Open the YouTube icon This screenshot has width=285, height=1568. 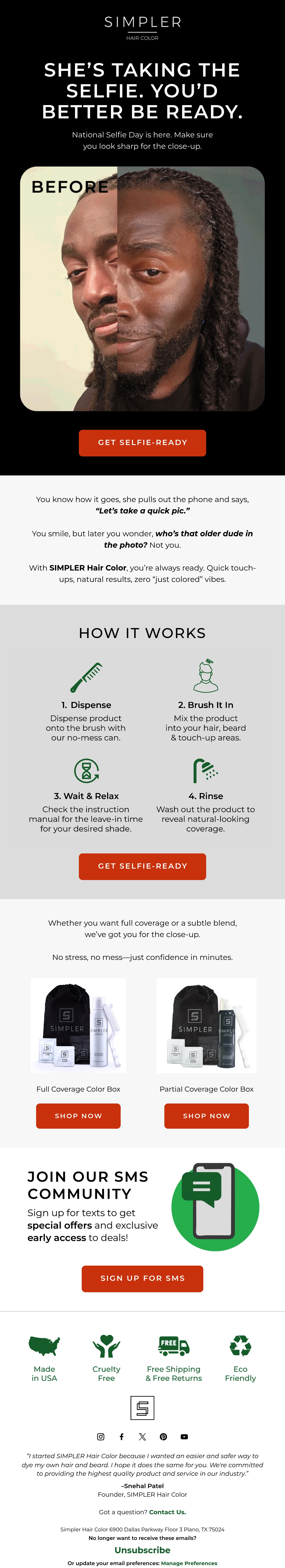pyautogui.click(x=184, y=1437)
